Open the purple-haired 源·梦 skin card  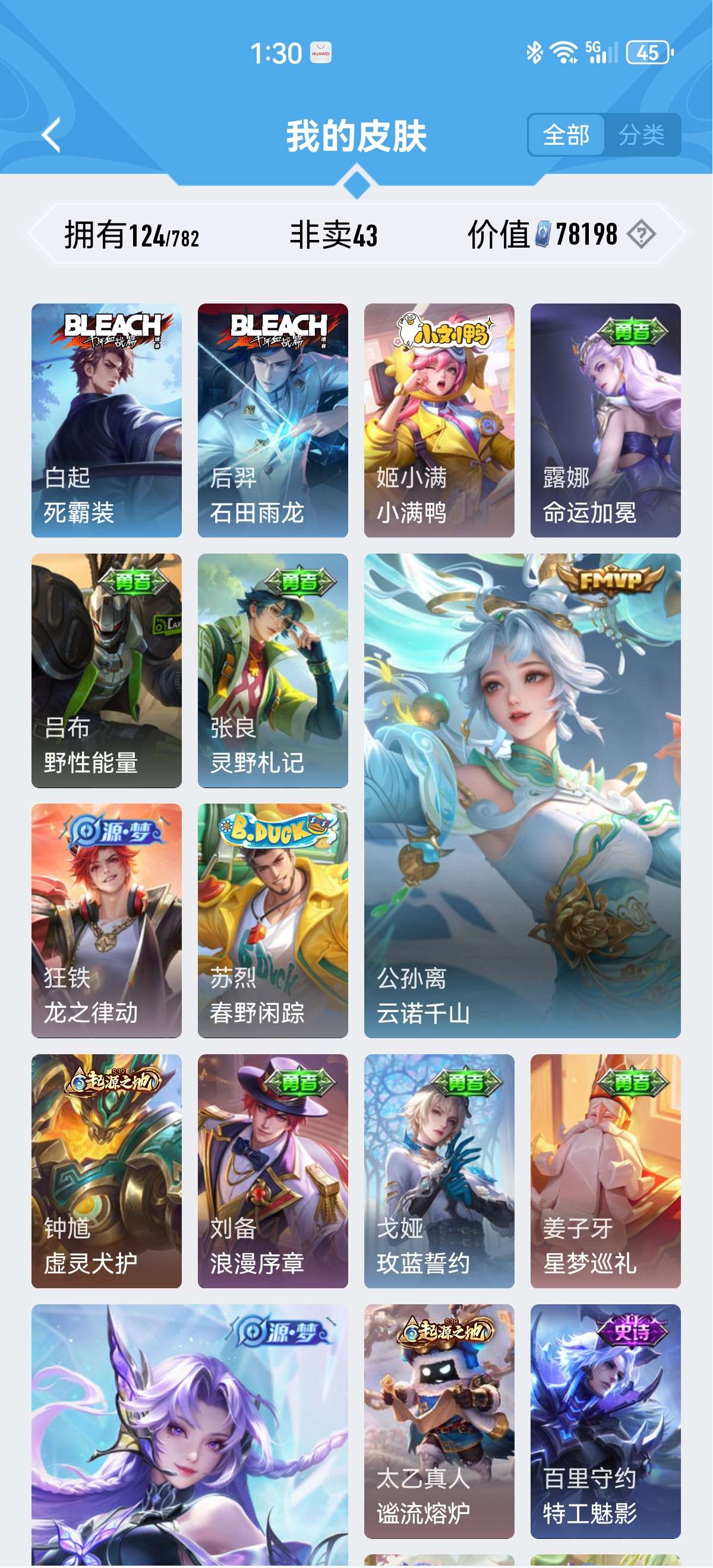pos(190,1437)
